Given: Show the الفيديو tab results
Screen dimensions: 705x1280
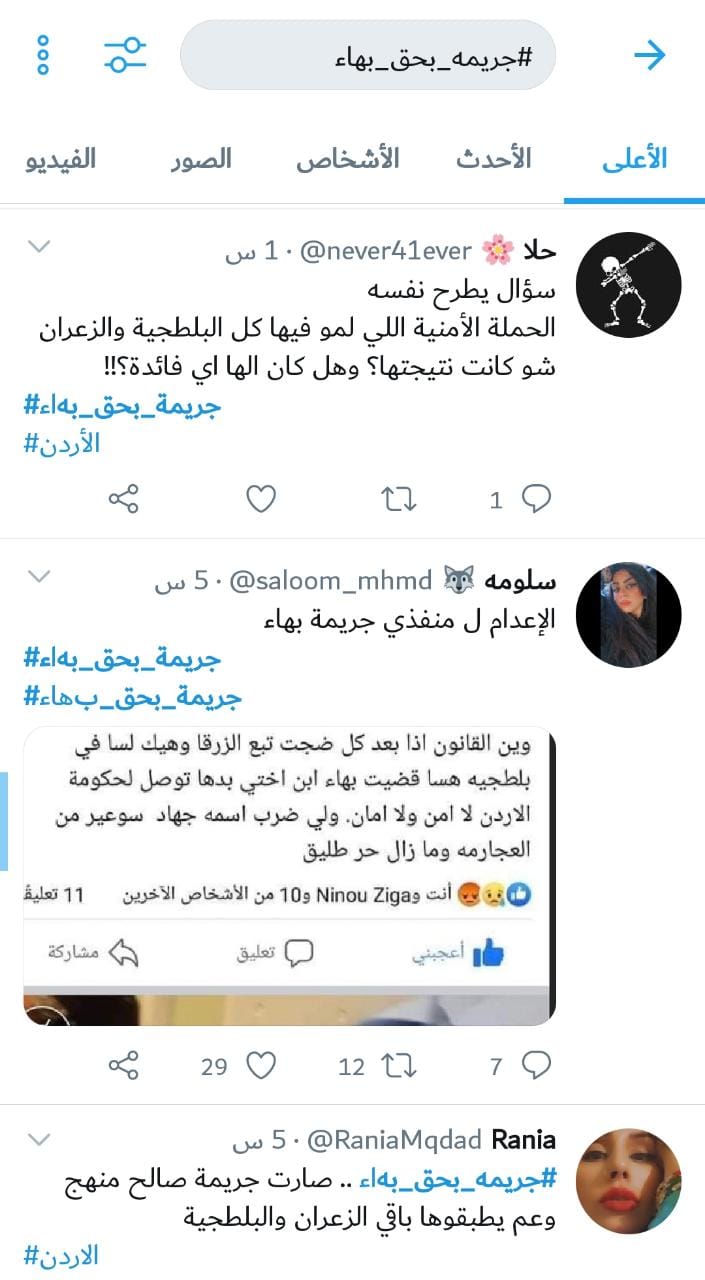Looking at the screenshot, I should point(61,159).
